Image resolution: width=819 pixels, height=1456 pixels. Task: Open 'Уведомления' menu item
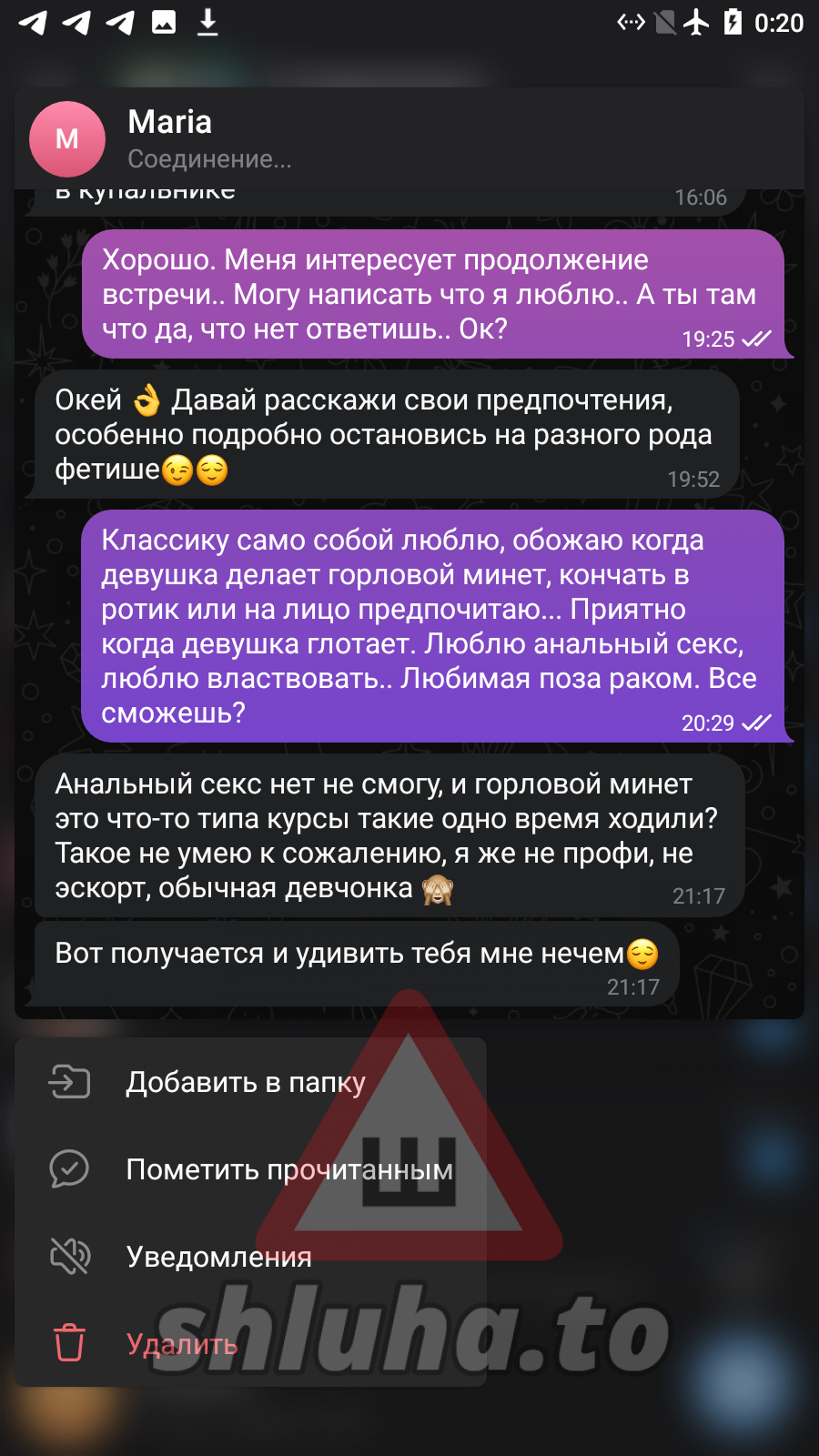coord(218,1257)
